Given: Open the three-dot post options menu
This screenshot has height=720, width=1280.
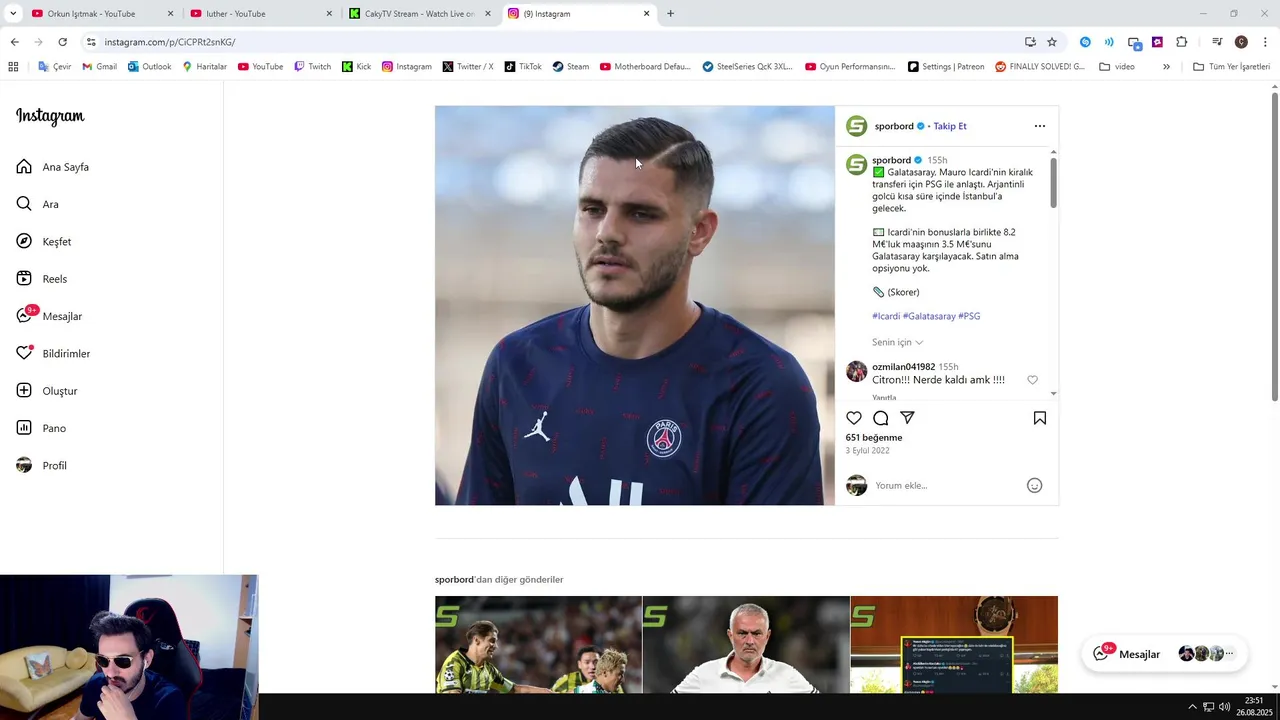Looking at the screenshot, I should click(x=1040, y=126).
